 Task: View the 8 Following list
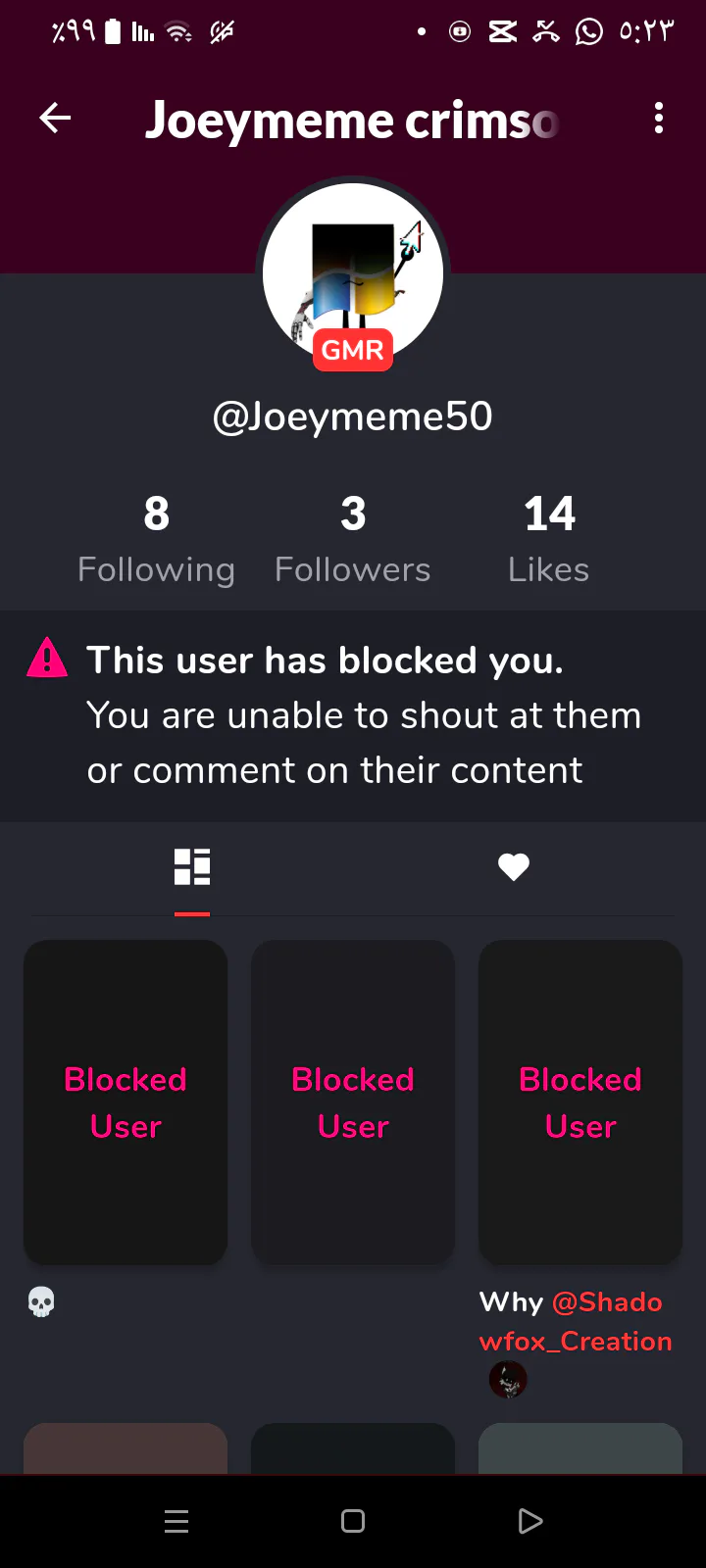pyautogui.click(x=157, y=540)
